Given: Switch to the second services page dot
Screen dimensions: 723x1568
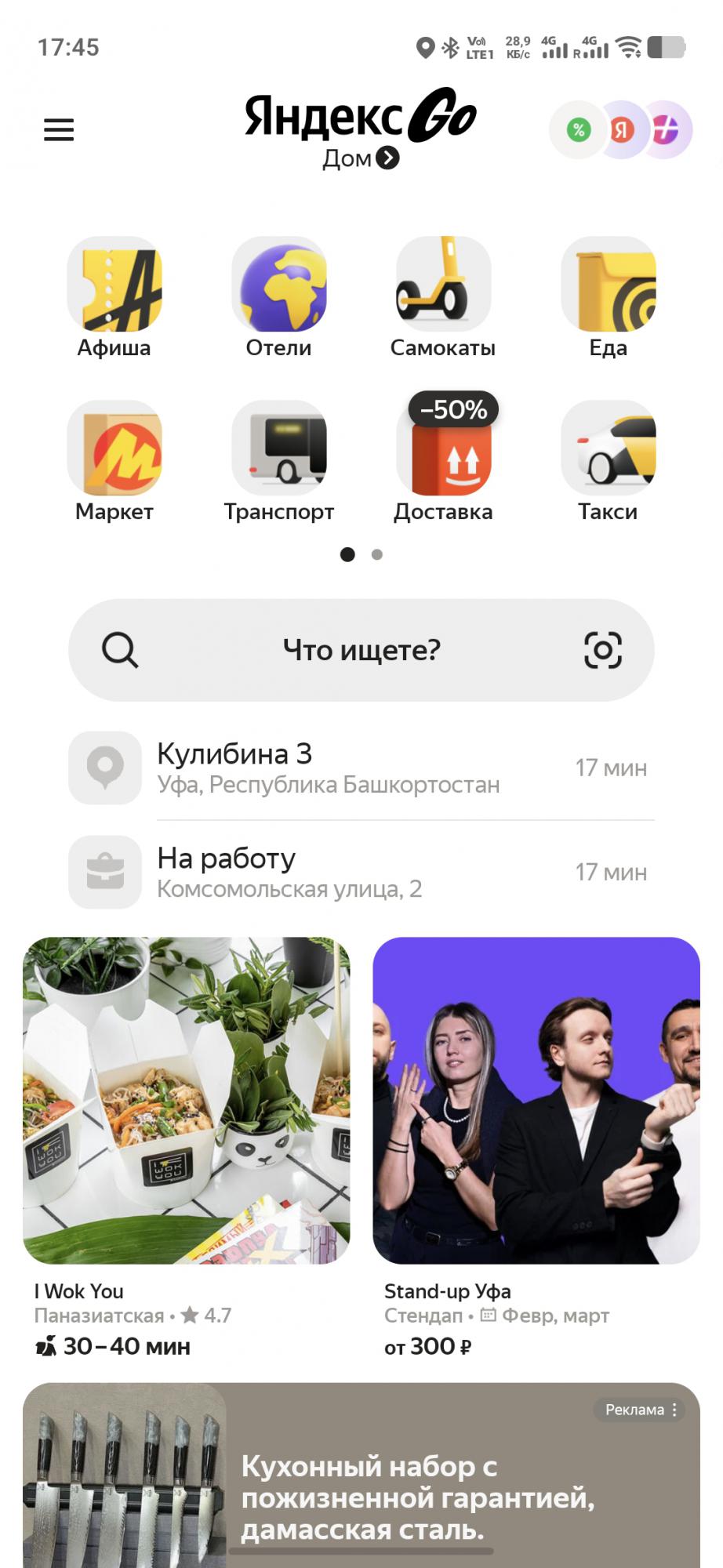Looking at the screenshot, I should [x=377, y=554].
